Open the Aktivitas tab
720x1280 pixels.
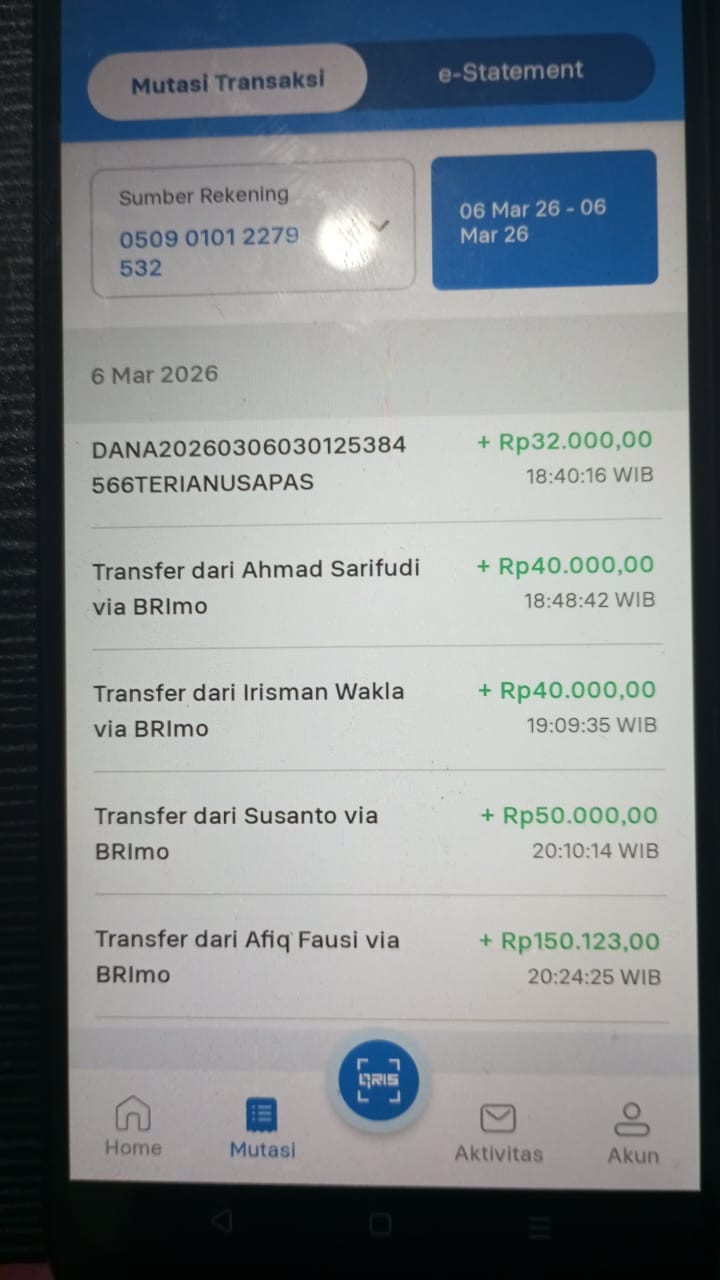[498, 1133]
